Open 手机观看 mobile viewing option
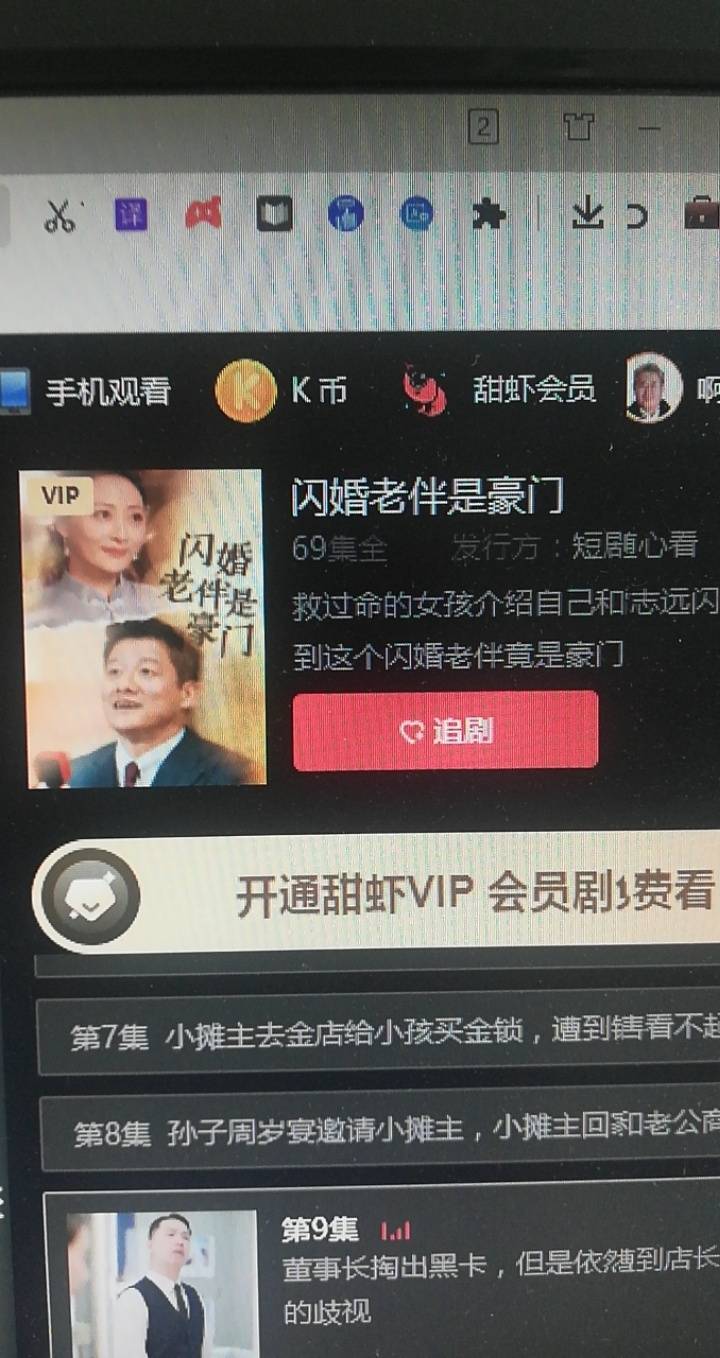The height and width of the screenshot is (1358, 720). (88, 390)
